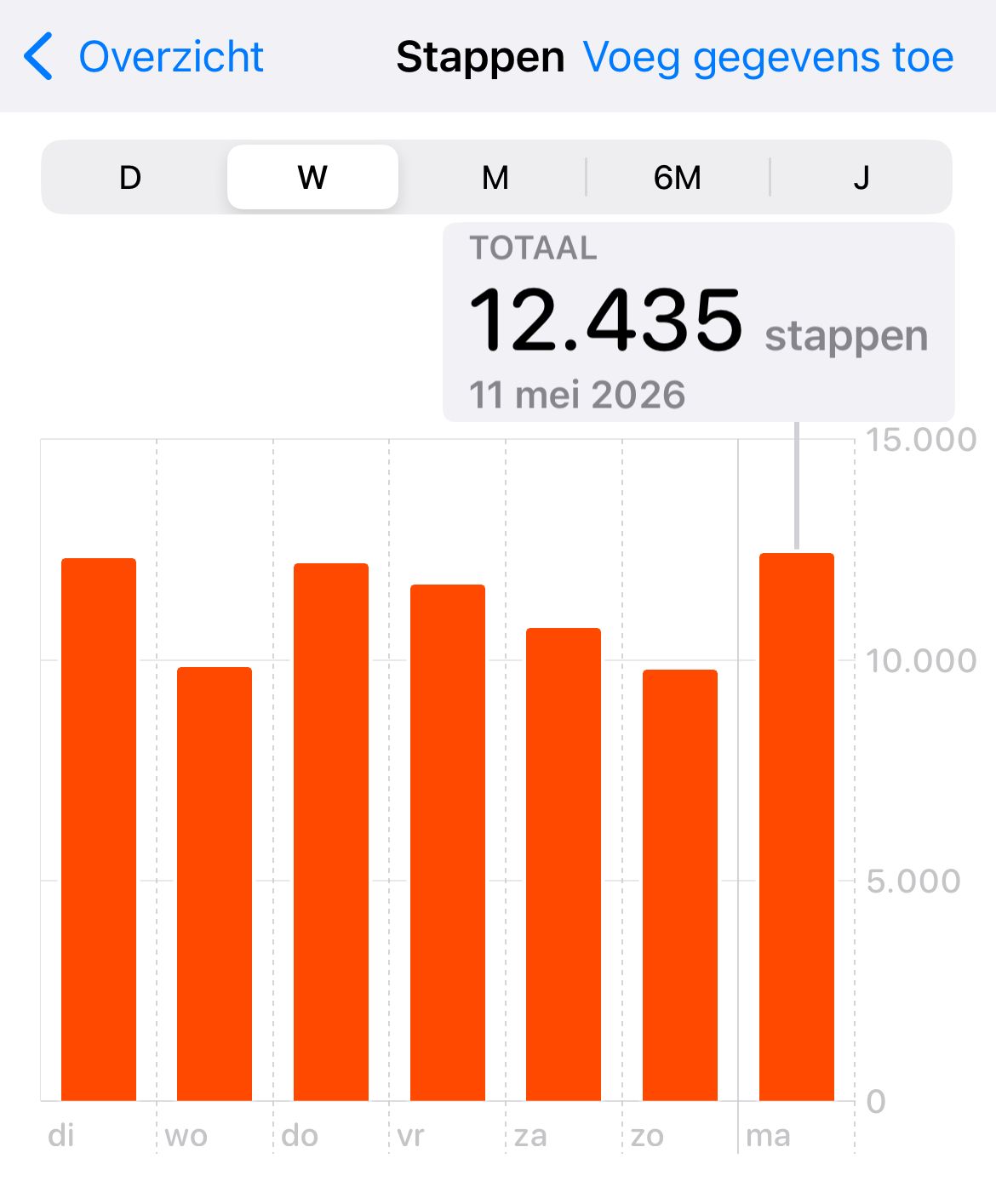996x1204 pixels.
Task: Select the di bar in the chart
Action: pos(99,830)
